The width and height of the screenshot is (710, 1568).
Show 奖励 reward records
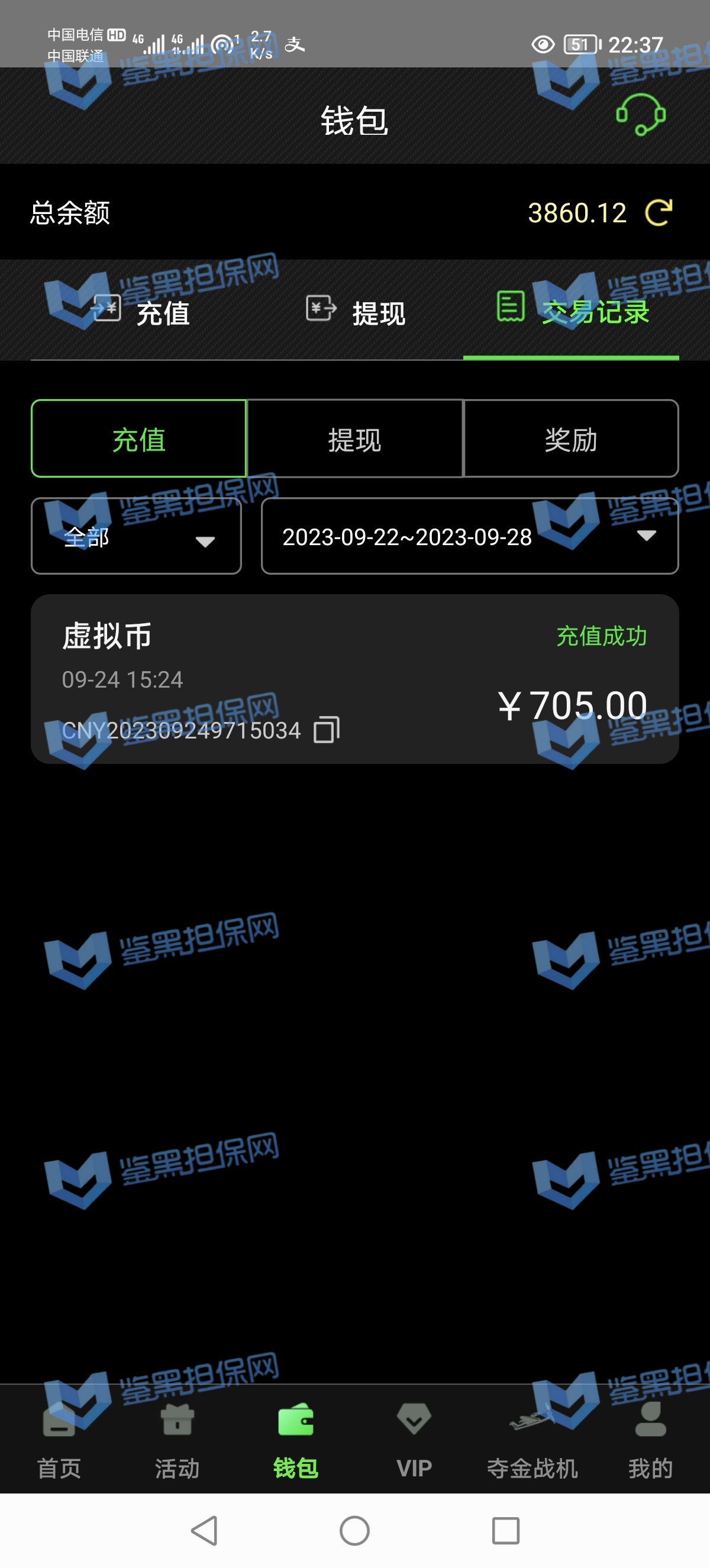[x=570, y=439]
